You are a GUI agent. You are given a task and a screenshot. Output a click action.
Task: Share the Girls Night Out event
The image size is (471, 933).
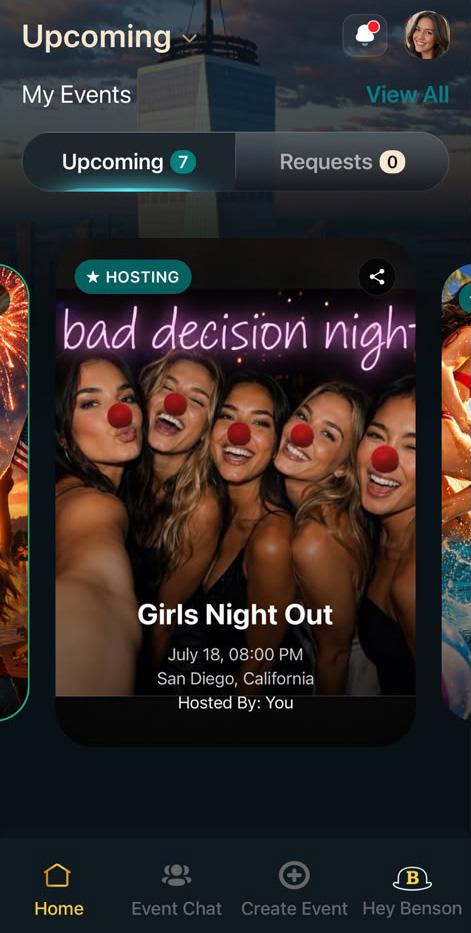377,277
